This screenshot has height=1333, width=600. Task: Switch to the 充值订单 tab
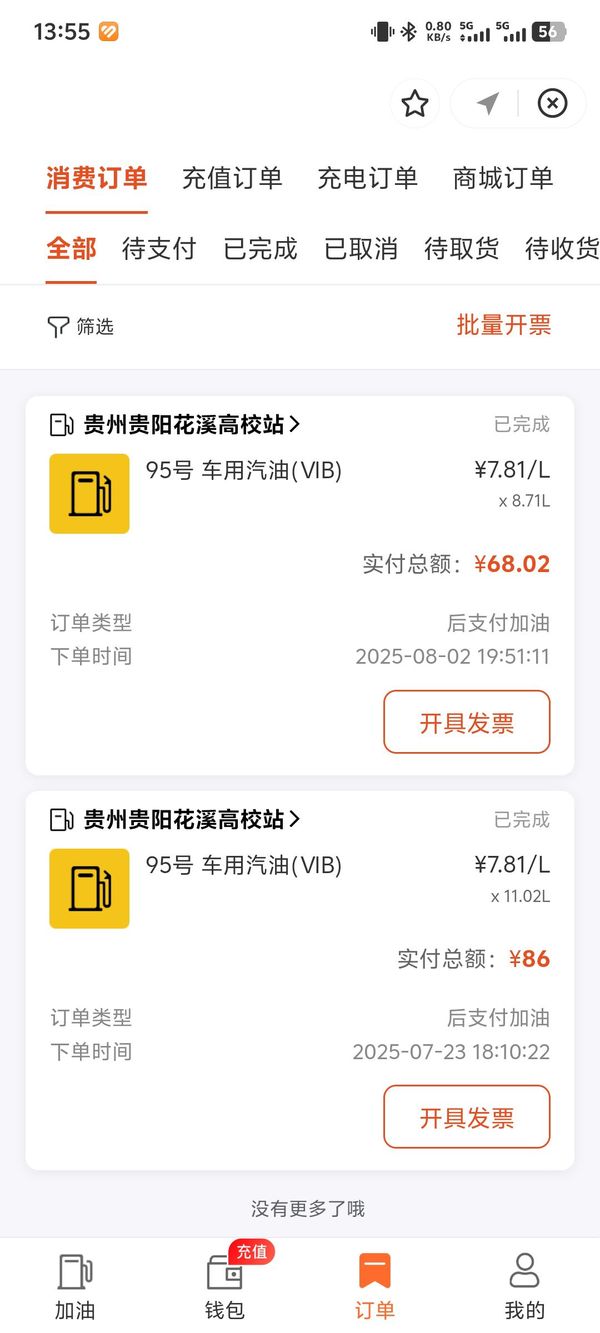[232, 179]
